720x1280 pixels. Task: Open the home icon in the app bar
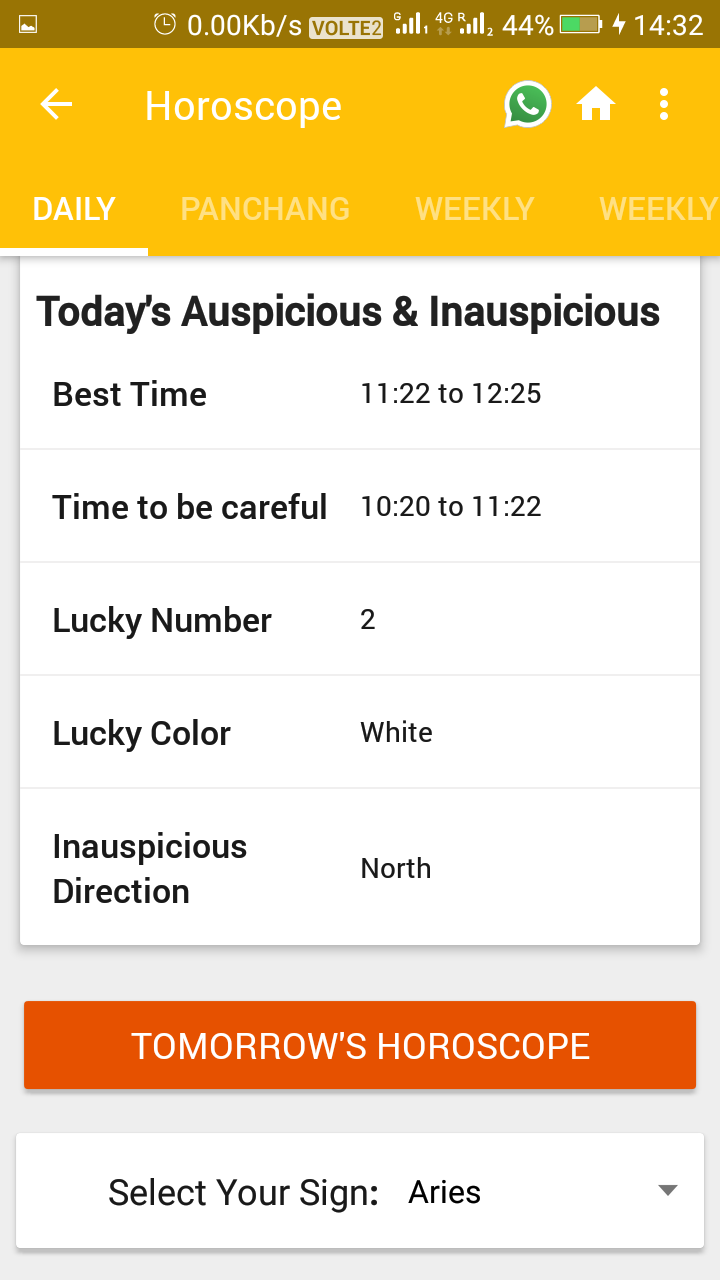(596, 105)
